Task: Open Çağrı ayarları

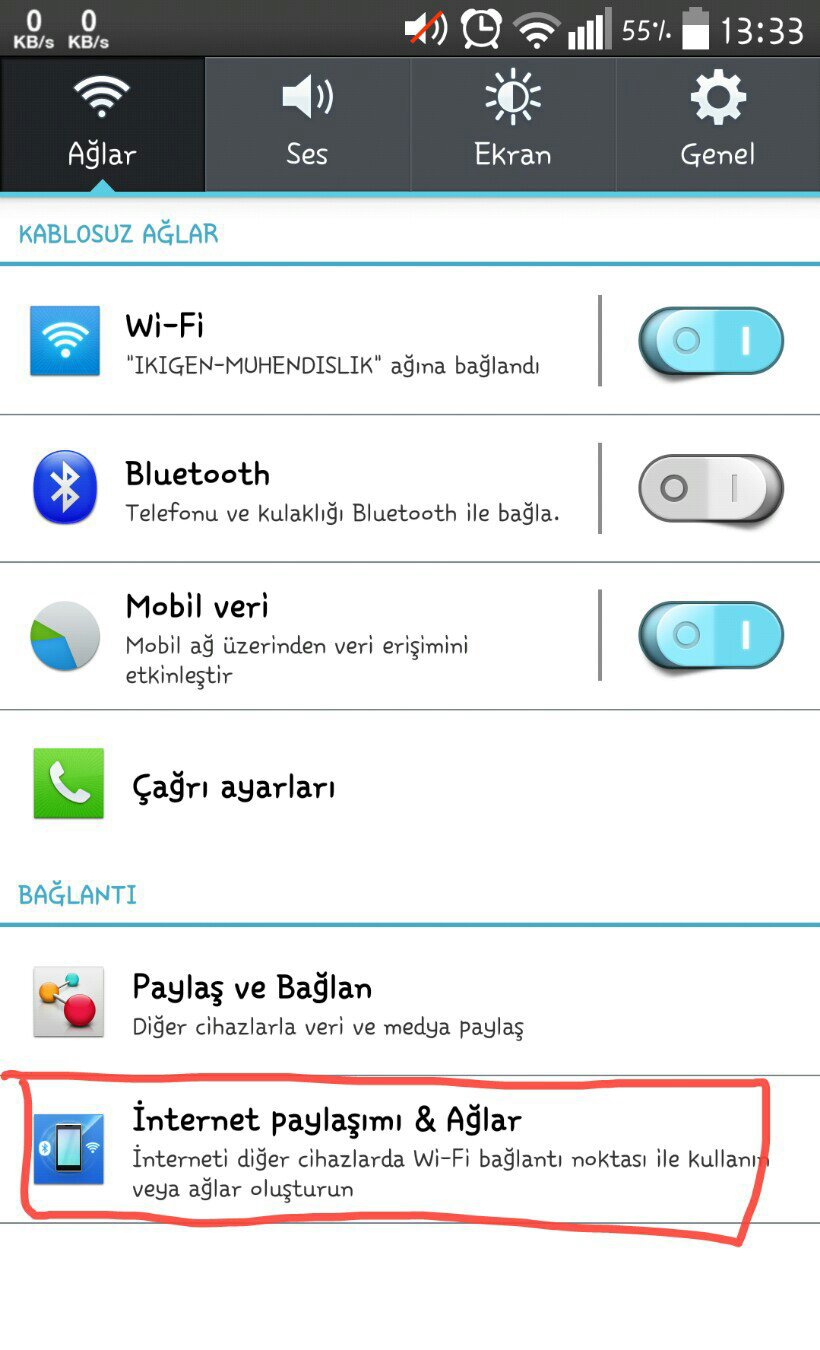Action: 410,785
